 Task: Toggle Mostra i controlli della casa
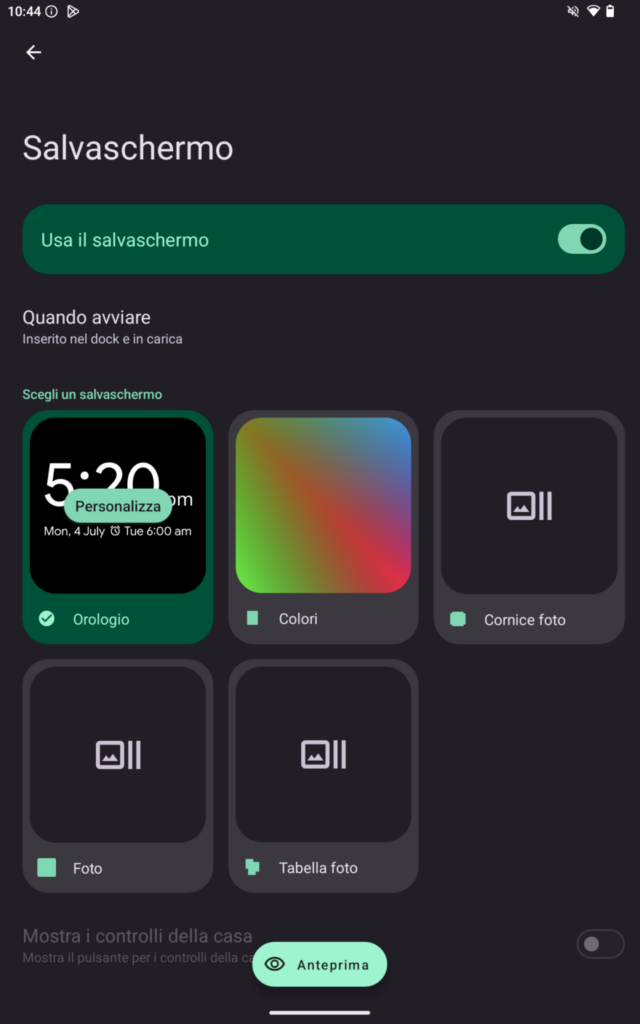click(600, 943)
